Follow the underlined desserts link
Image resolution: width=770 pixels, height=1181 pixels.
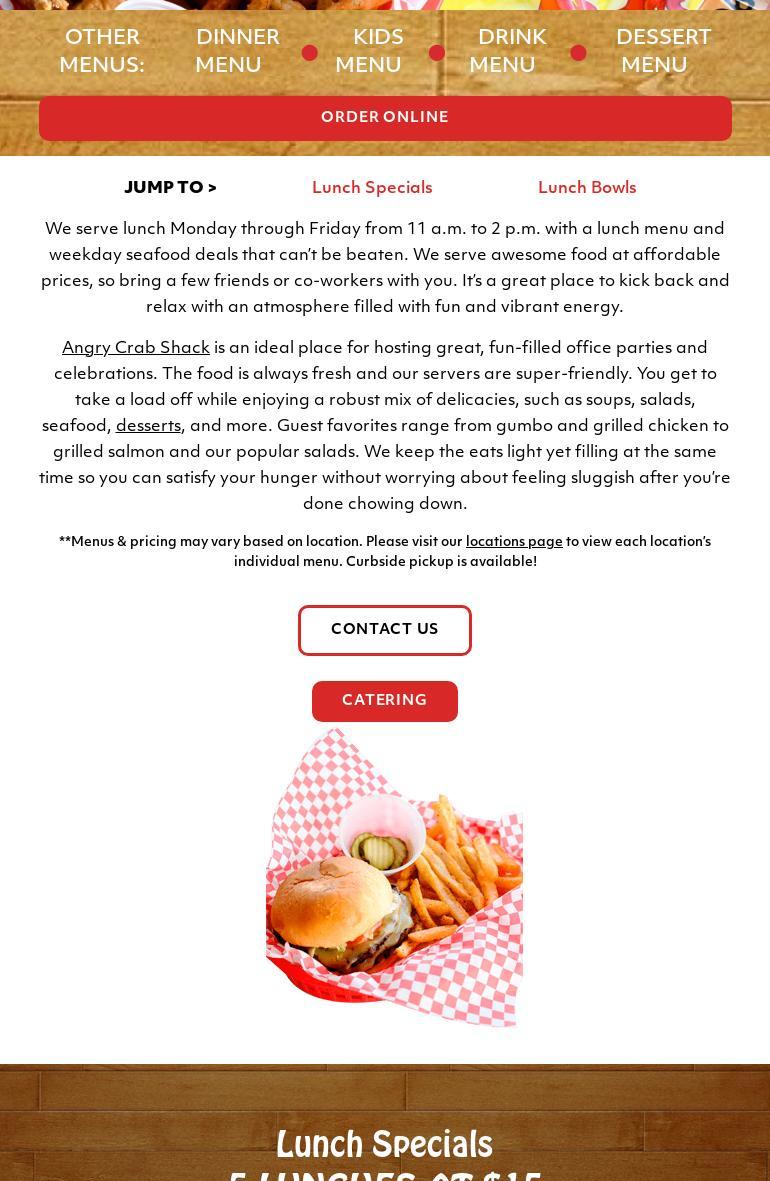coord(148,426)
